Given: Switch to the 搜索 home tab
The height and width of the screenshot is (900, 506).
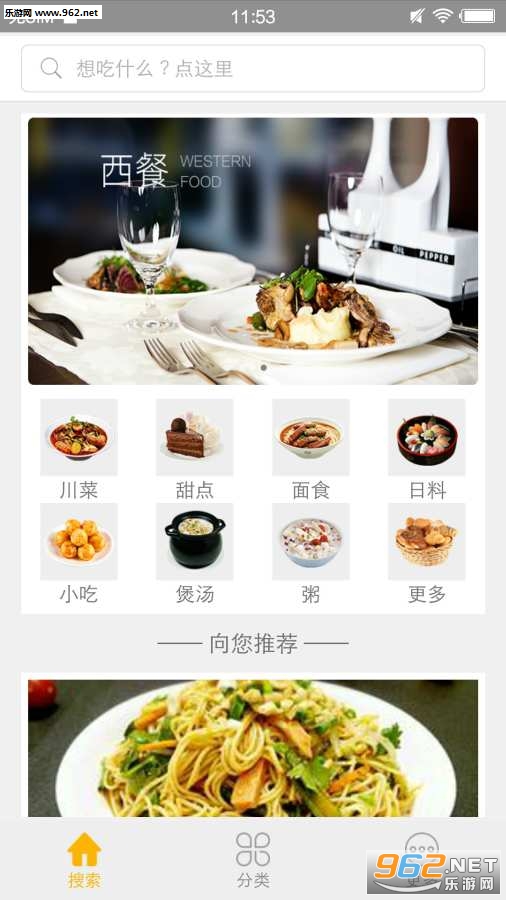Looking at the screenshot, I should pyautogui.click(x=84, y=860).
